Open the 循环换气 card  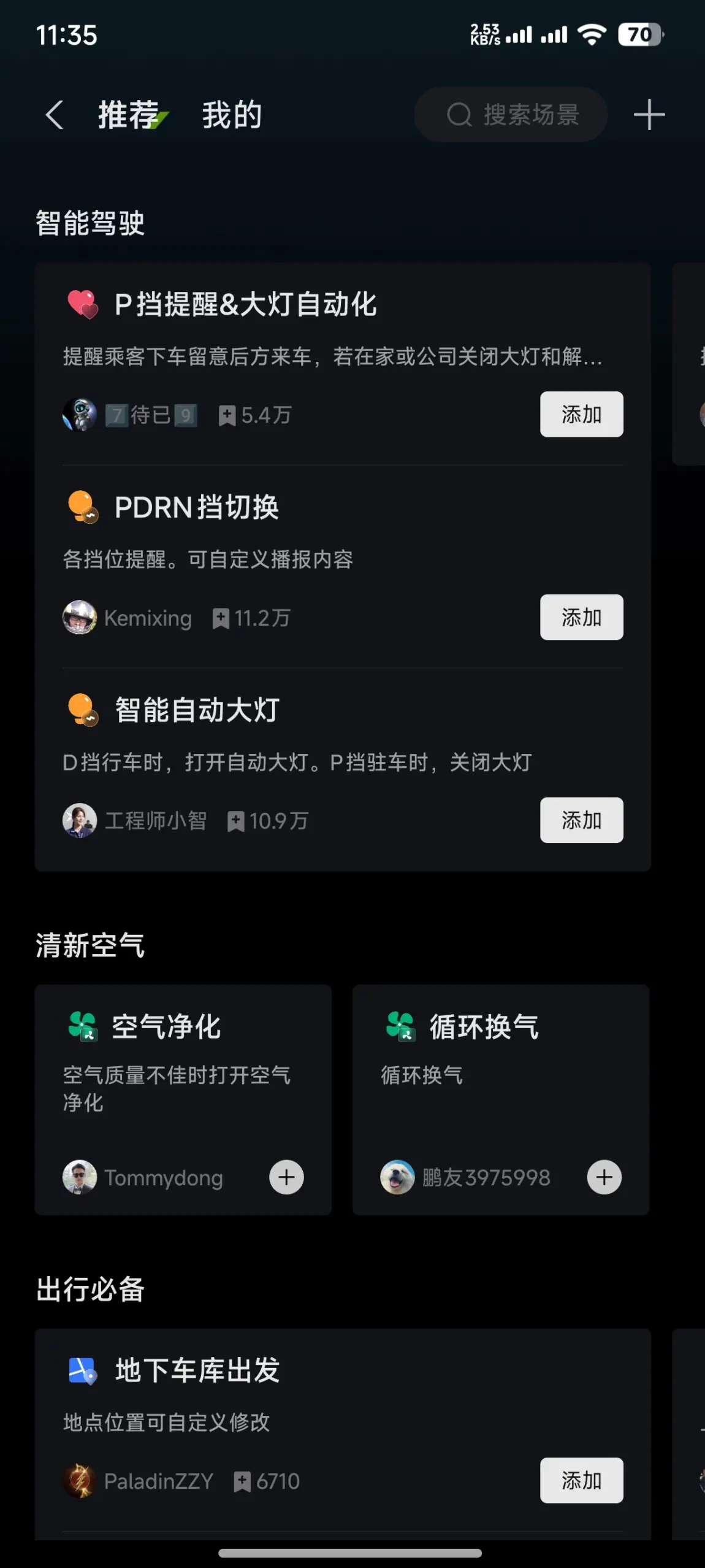tap(500, 1100)
